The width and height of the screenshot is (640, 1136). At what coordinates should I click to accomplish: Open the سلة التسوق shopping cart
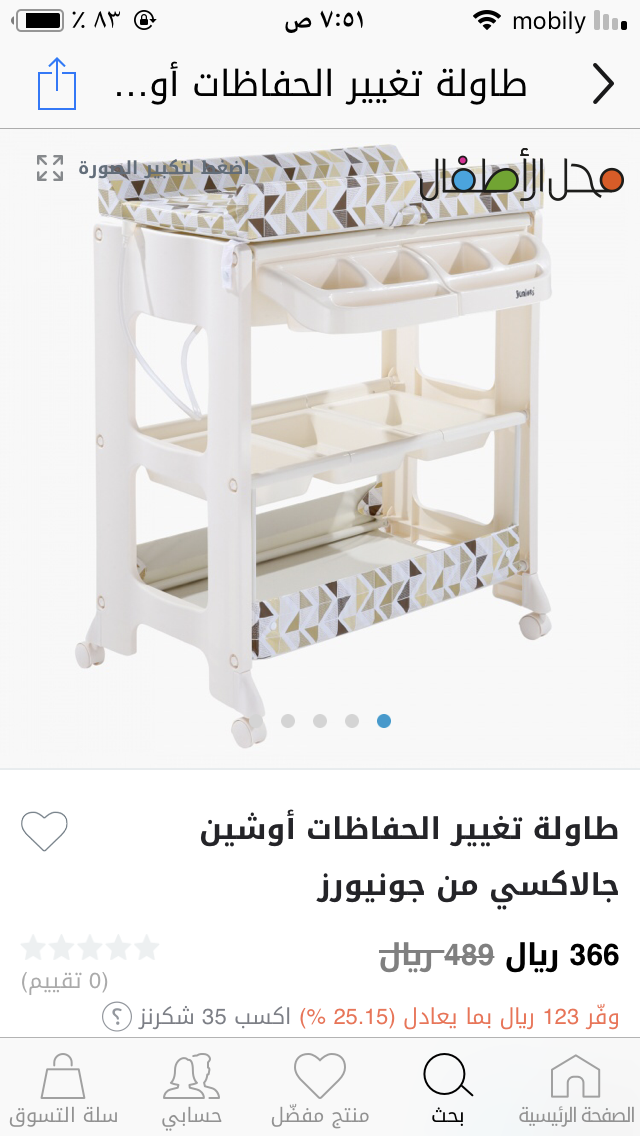[x=64, y=1088]
